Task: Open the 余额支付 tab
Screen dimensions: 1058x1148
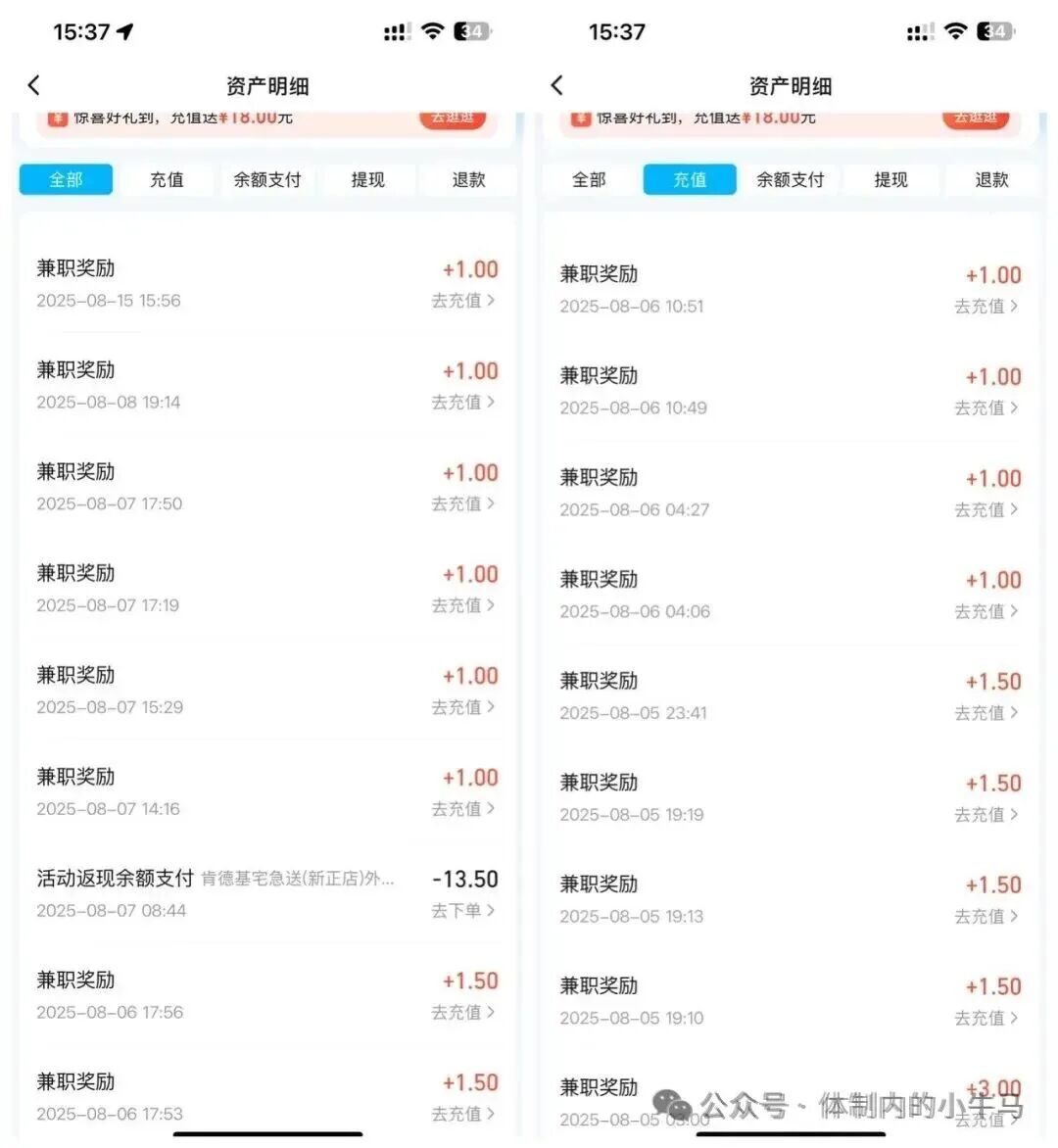Action: [267, 179]
